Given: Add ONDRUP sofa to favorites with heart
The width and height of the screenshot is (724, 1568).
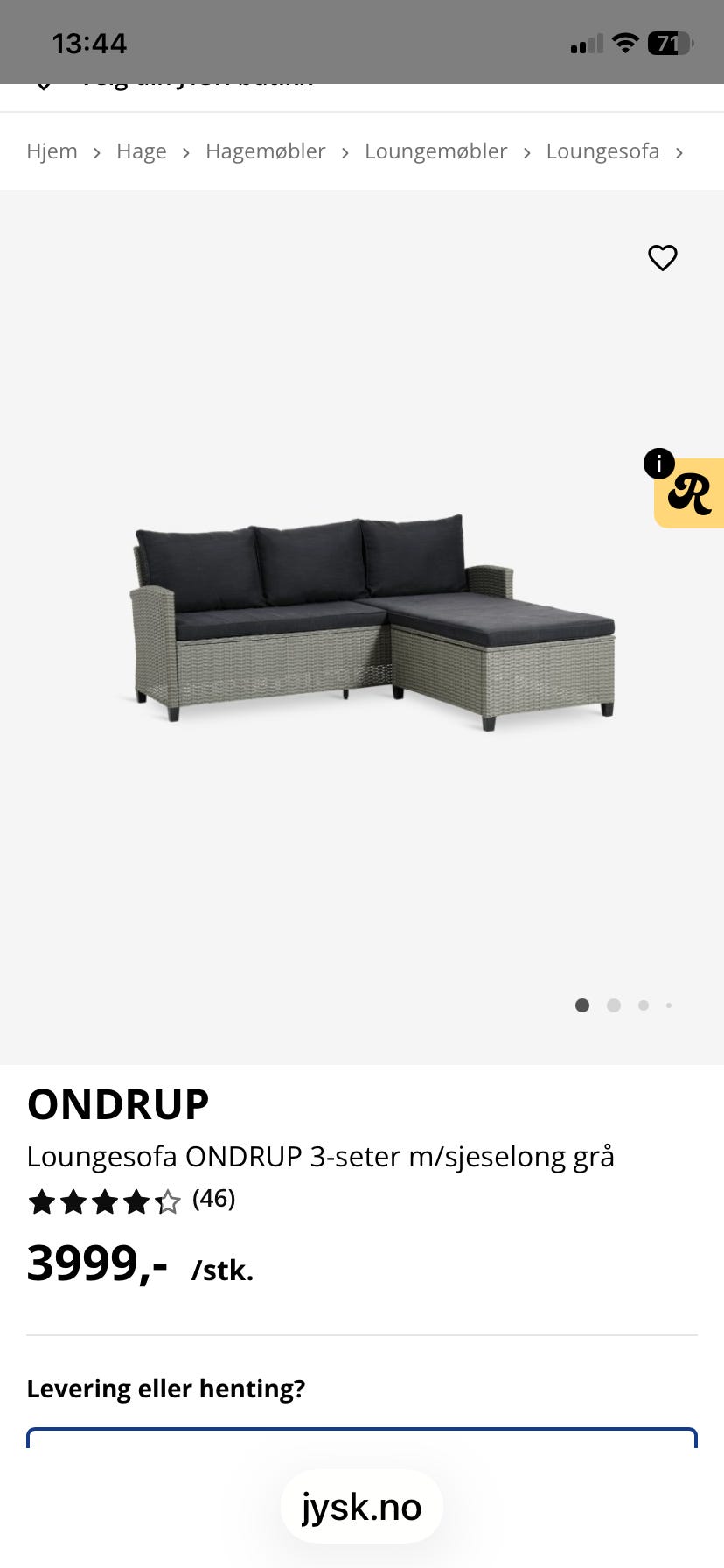Looking at the screenshot, I should click(x=662, y=258).
